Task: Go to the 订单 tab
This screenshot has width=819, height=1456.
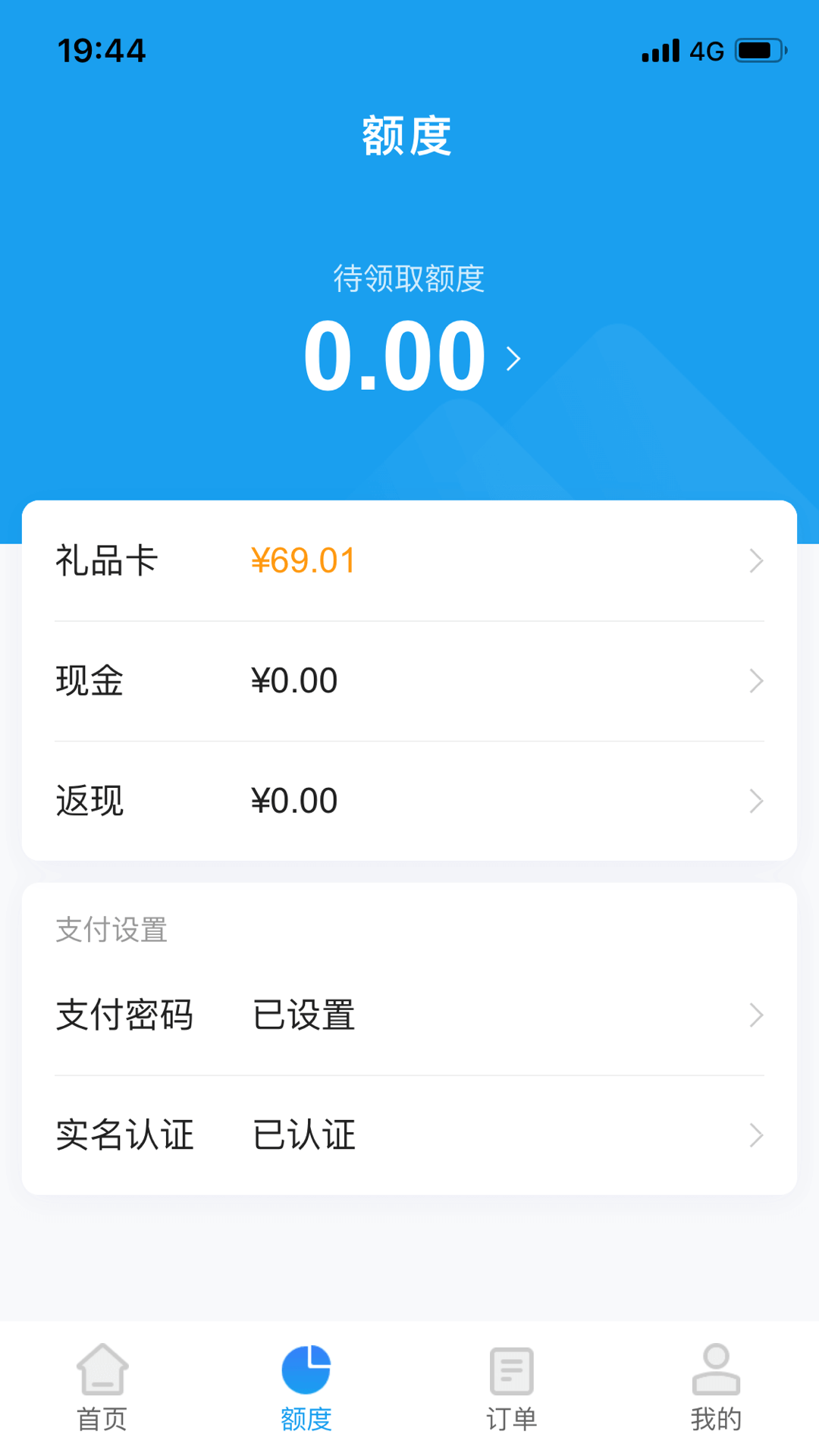Action: 512,1388
